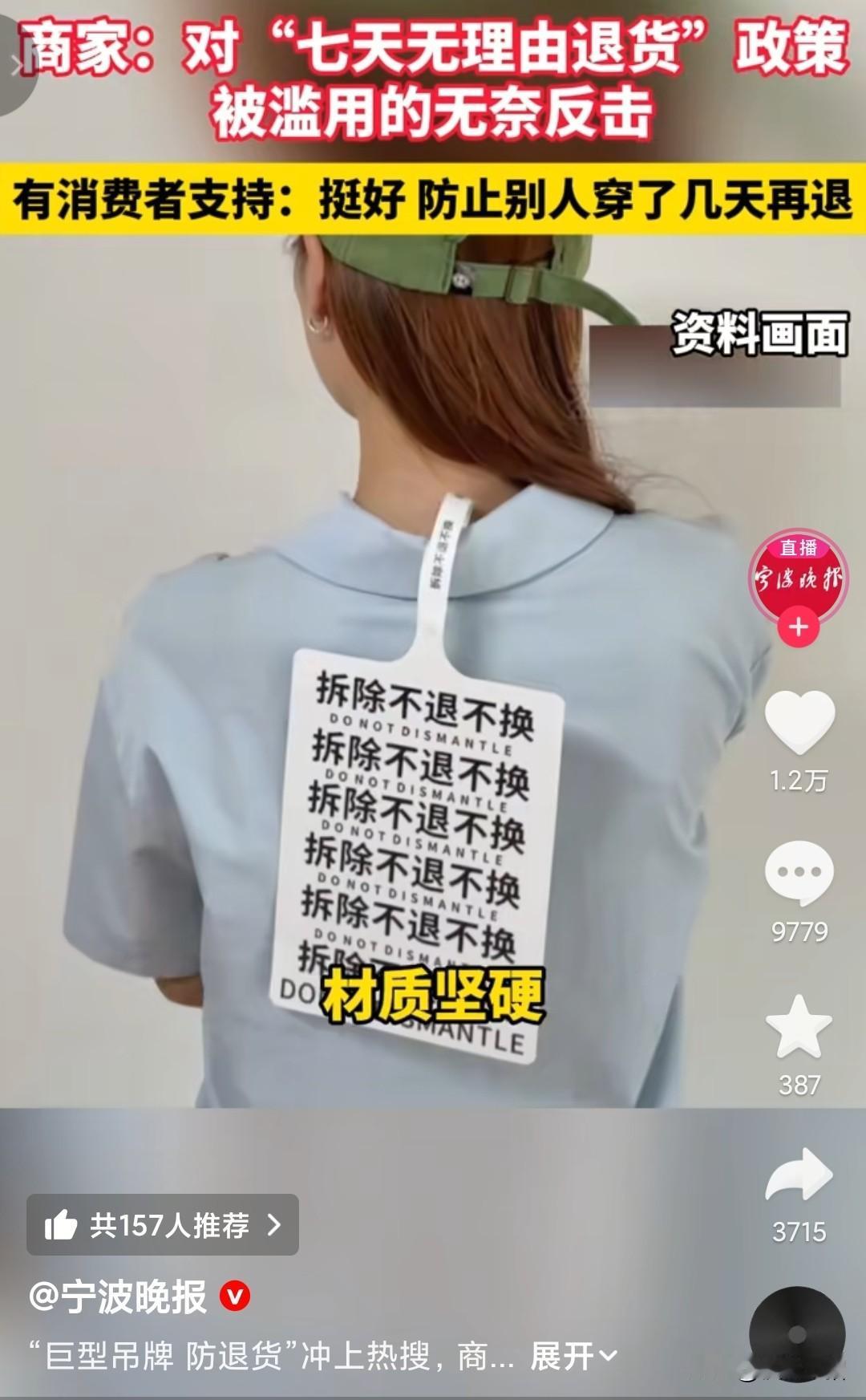Open recommendations via the right chevron arrow
The width and height of the screenshot is (866, 1400).
point(273,1226)
